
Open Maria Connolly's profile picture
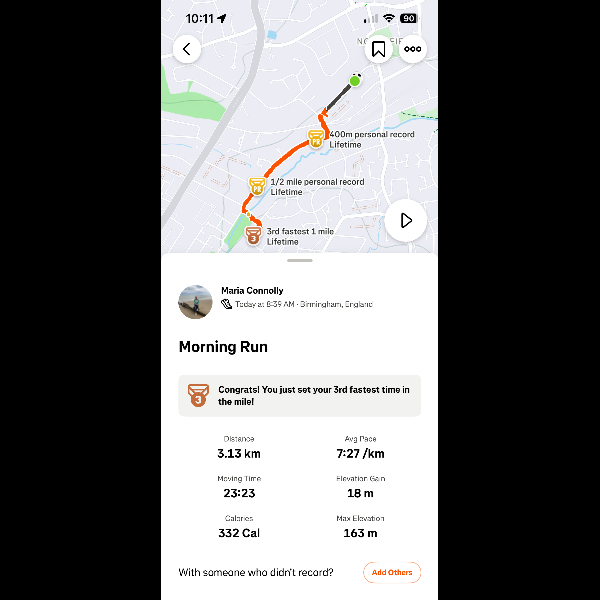click(195, 301)
